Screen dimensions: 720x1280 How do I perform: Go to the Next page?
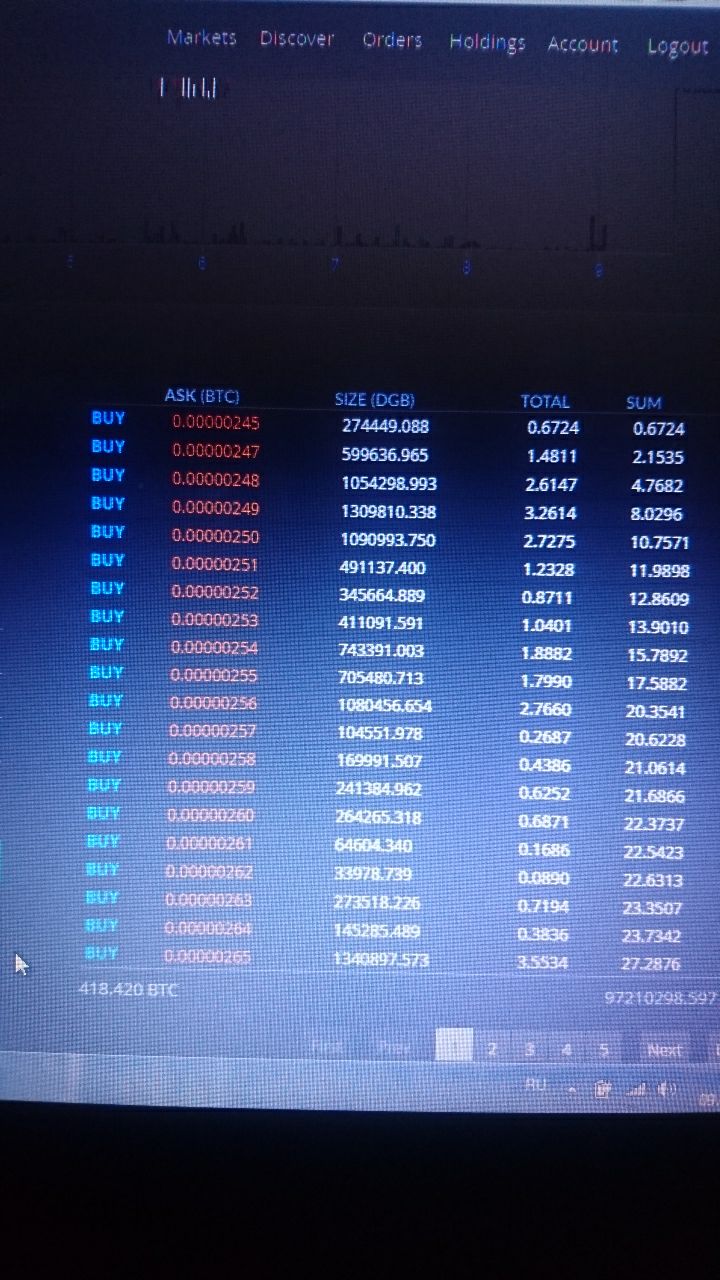point(664,1050)
